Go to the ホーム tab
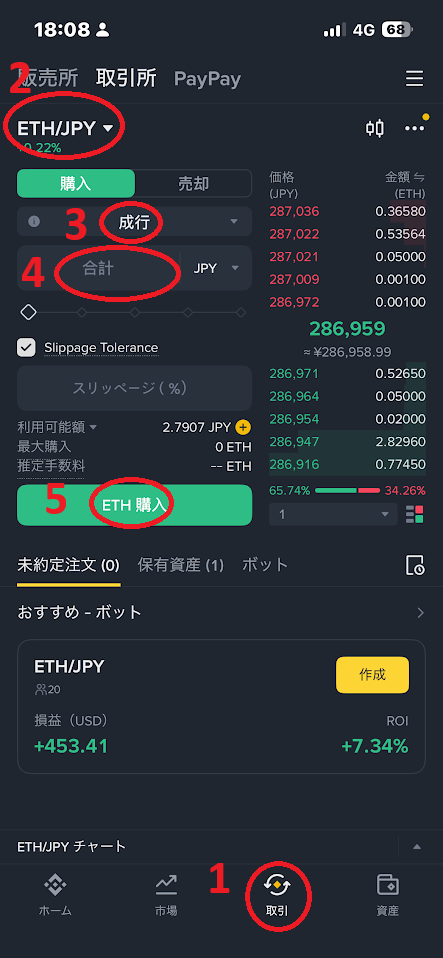The width and height of the screenshot is (443, 958). click(x=55, y=895)
